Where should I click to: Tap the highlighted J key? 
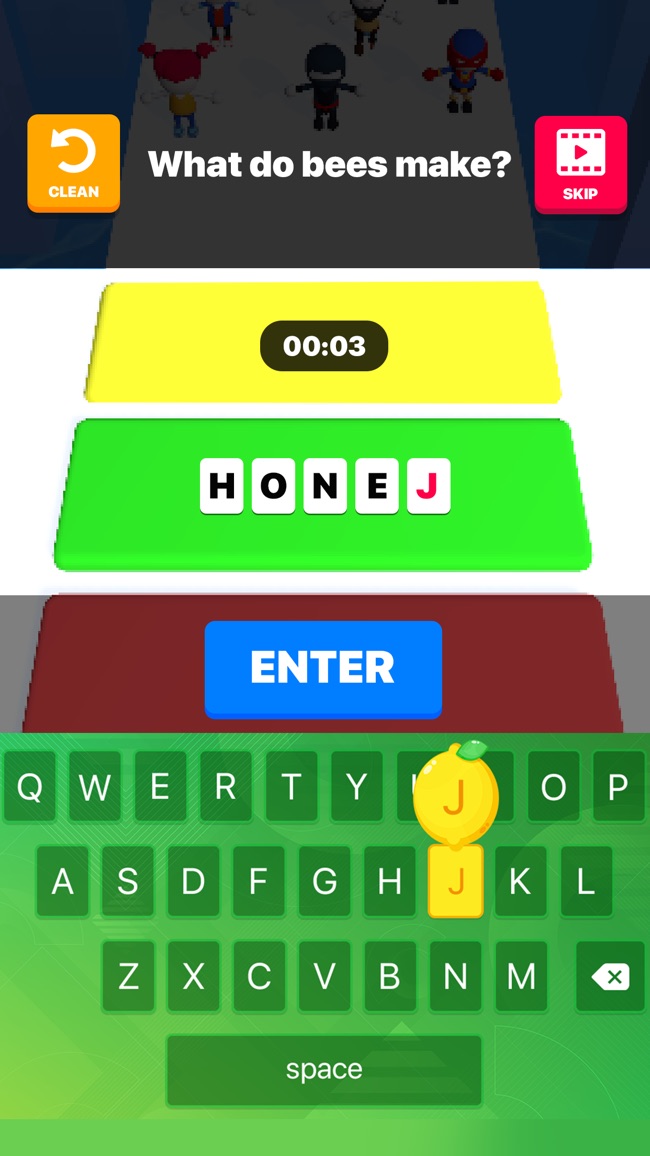455,881
